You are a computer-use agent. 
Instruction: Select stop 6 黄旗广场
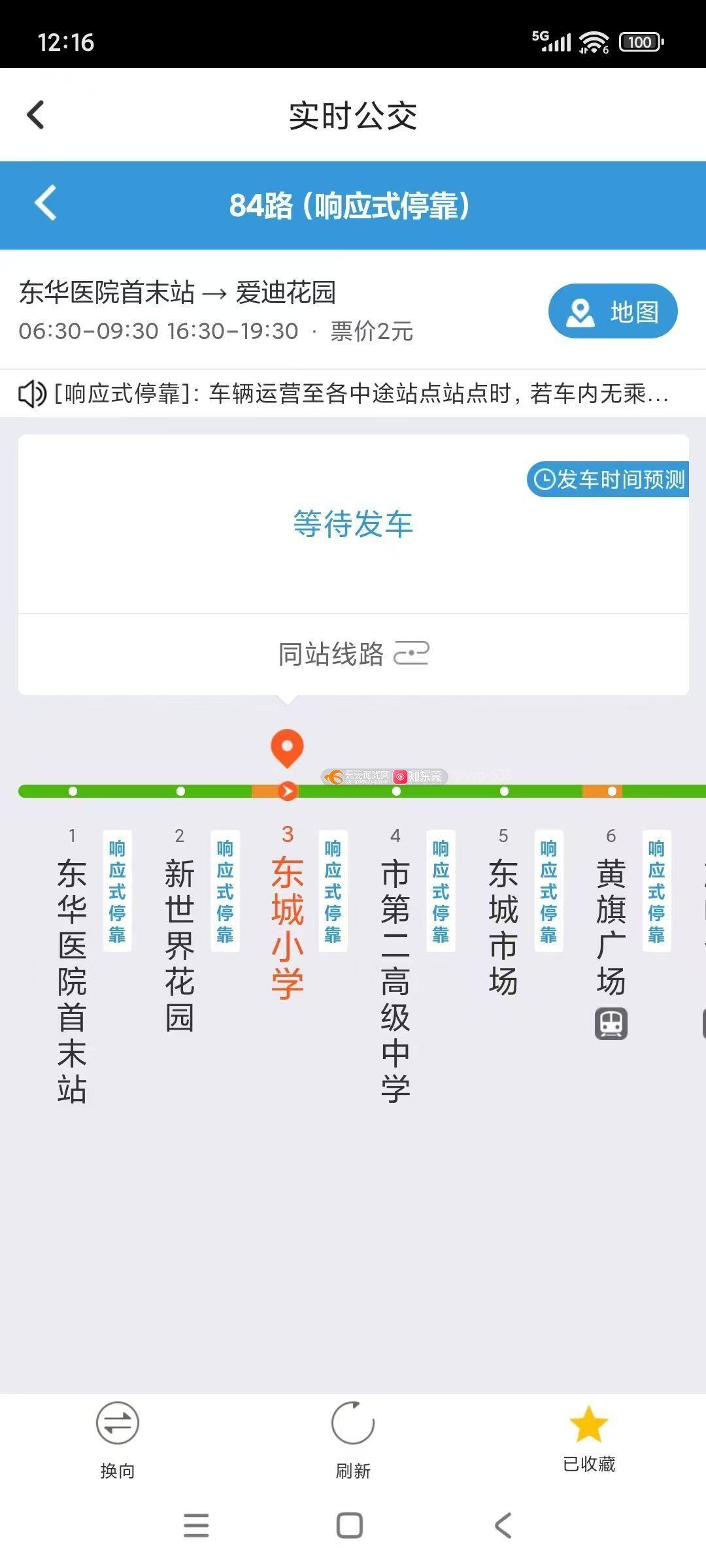pos(611,928)
